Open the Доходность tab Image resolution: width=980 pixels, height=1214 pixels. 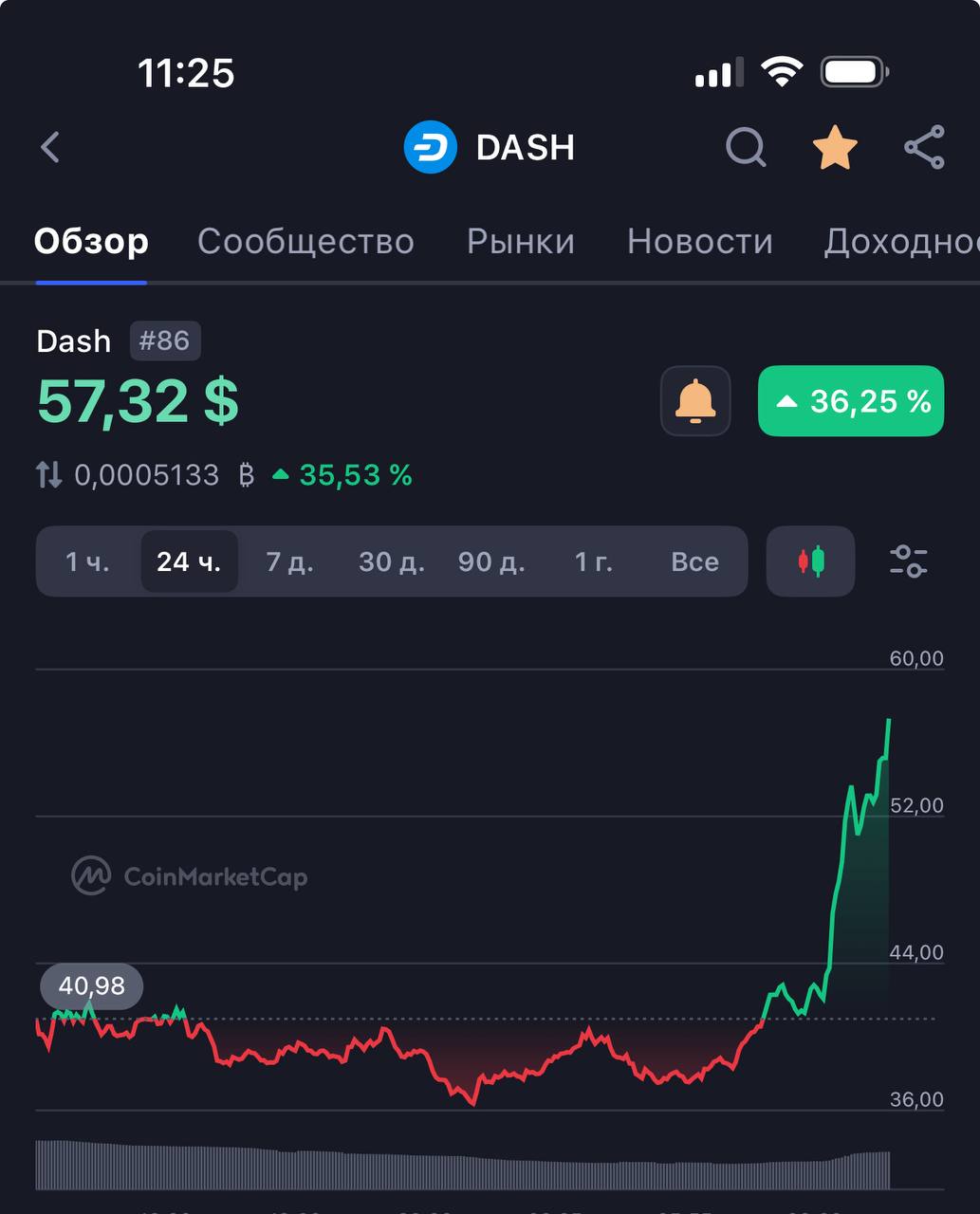(x=899, y=242)
